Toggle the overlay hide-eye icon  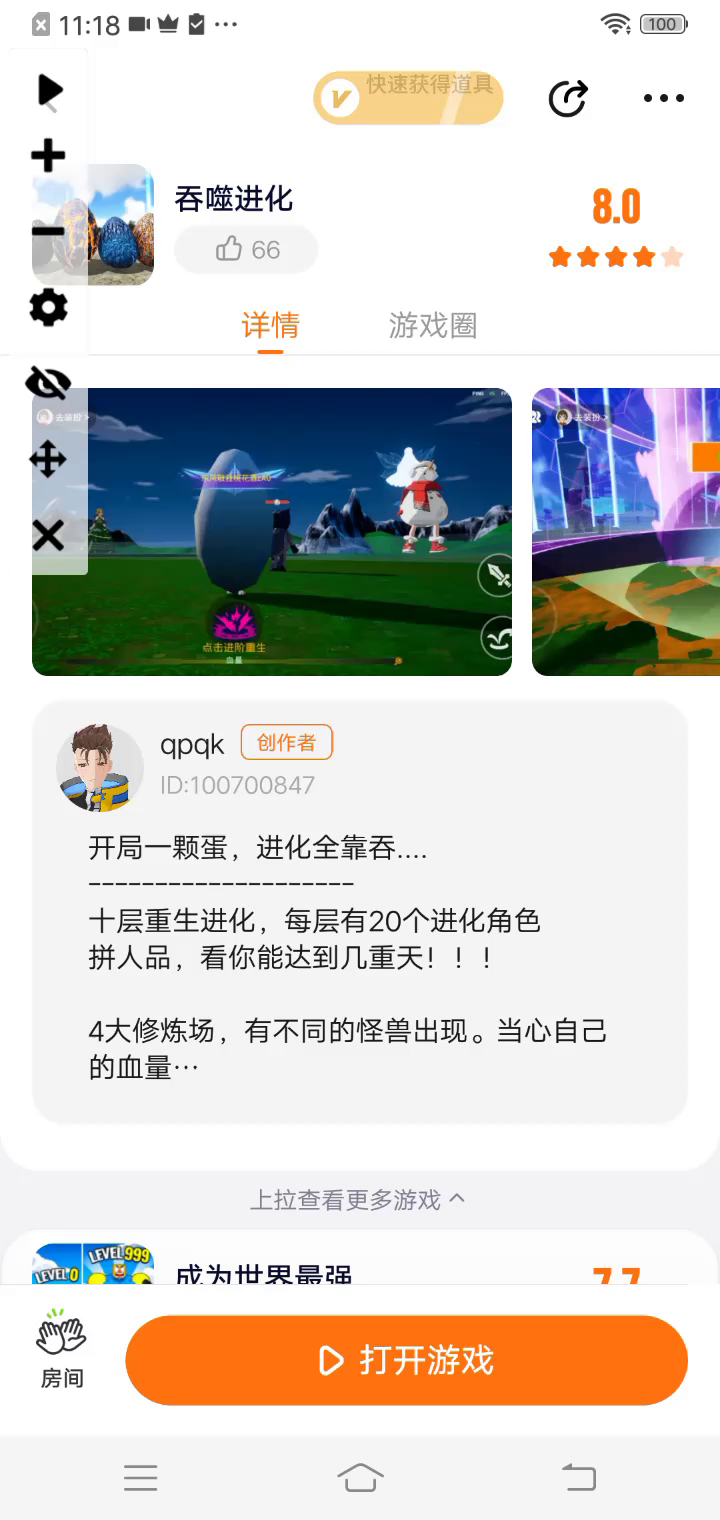(48, 383)
